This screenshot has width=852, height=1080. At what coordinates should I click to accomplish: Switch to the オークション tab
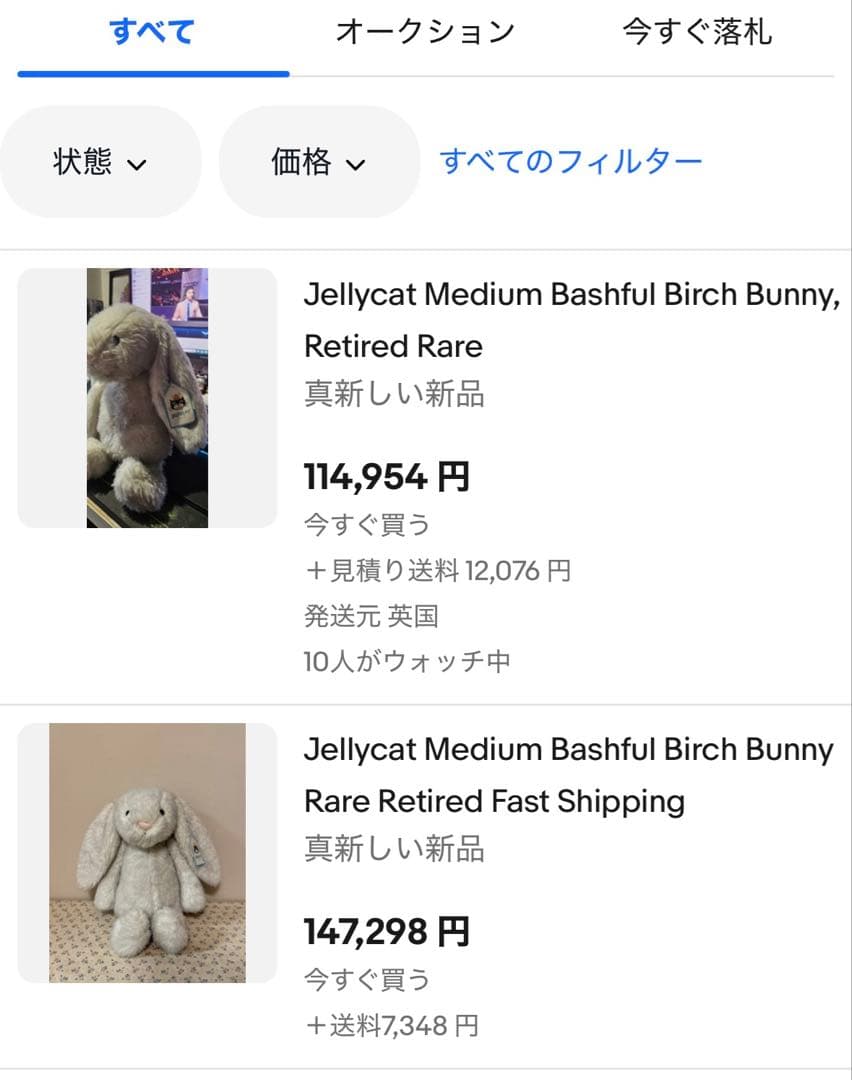pyautogui.click(x=424, y=32)
